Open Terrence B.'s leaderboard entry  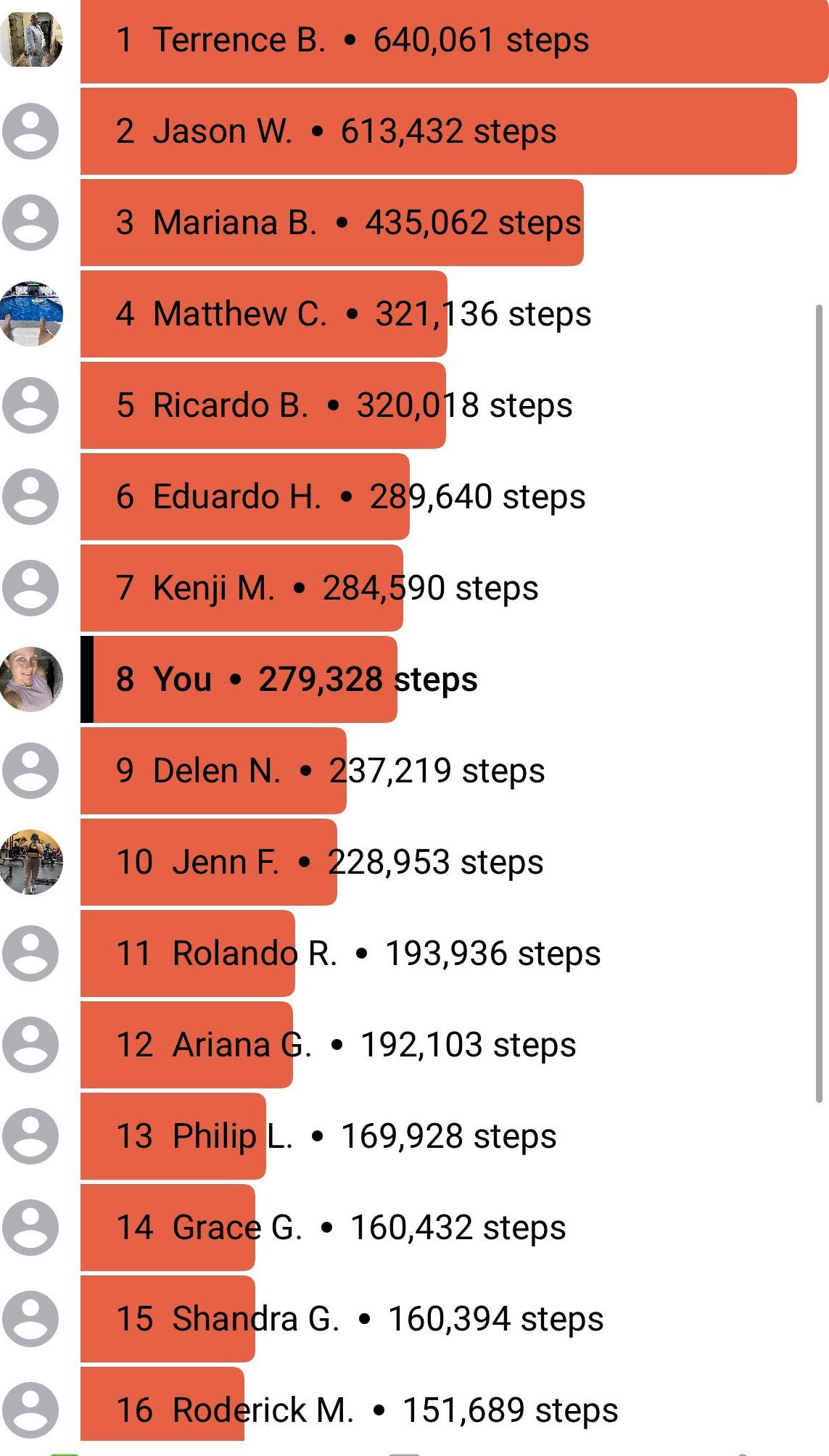(352, 40)
